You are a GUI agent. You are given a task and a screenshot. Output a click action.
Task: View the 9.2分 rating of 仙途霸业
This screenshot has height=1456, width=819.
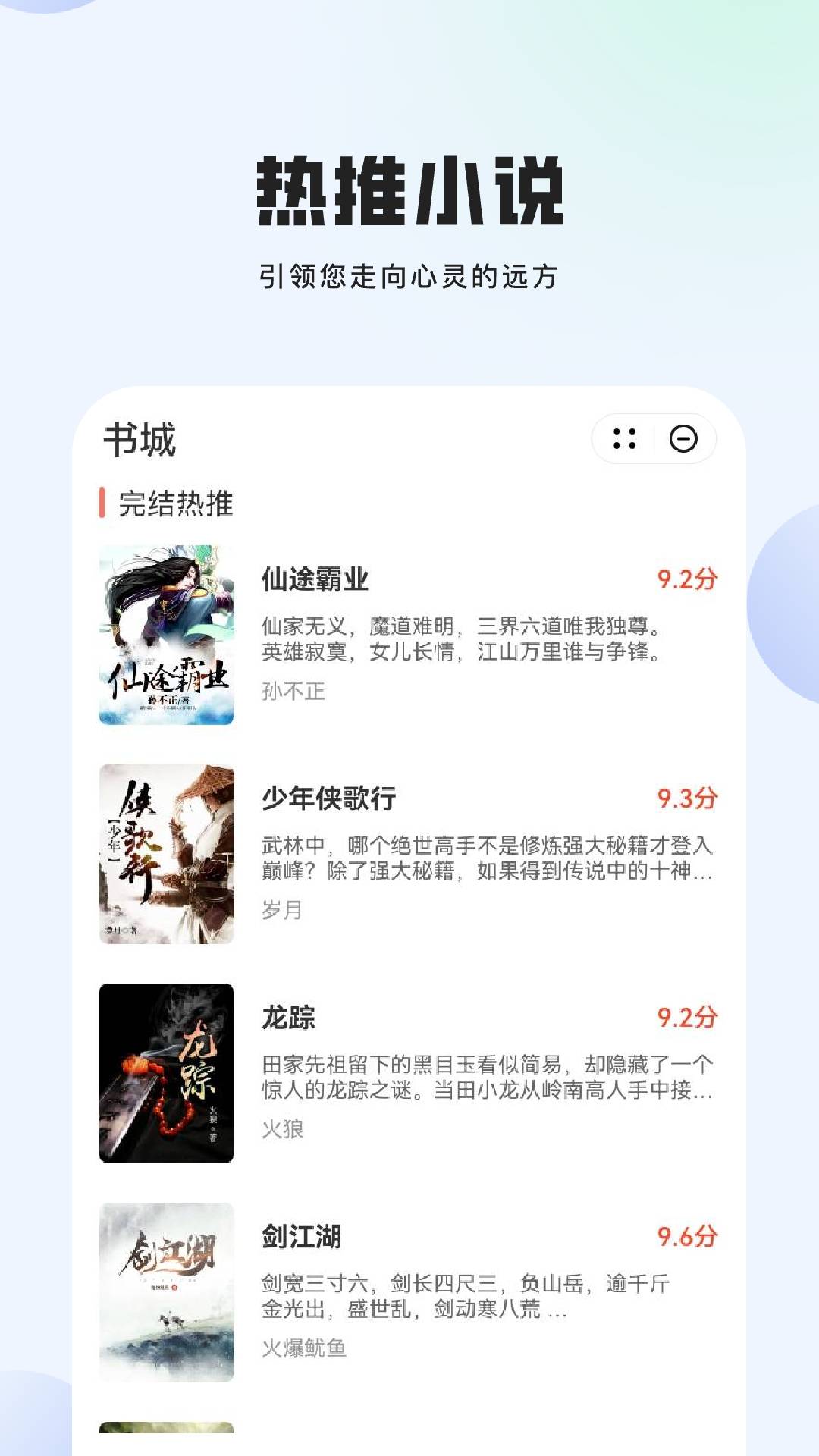(x=688, y=579)
